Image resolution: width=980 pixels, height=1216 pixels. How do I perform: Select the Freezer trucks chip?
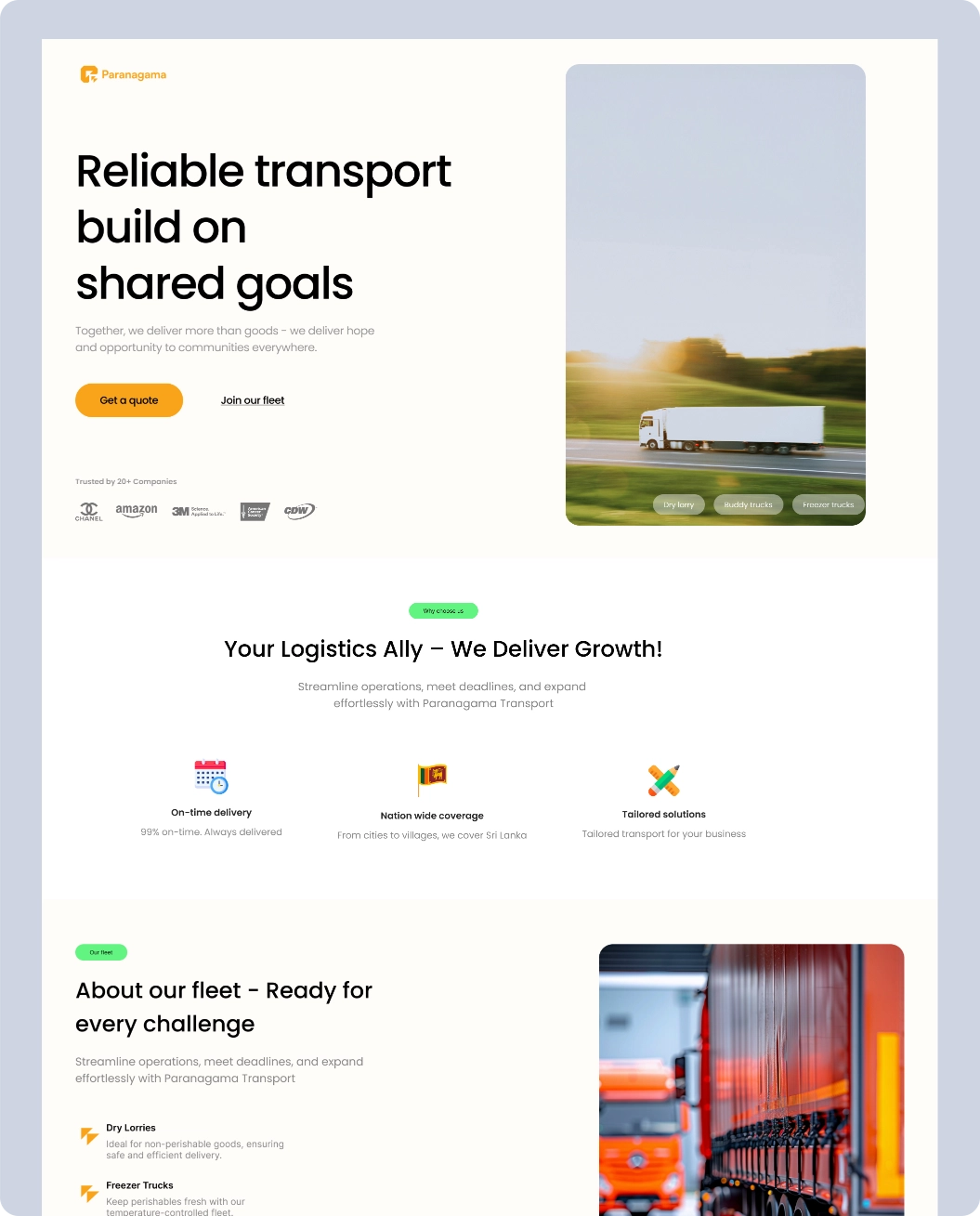click(828, 504)
